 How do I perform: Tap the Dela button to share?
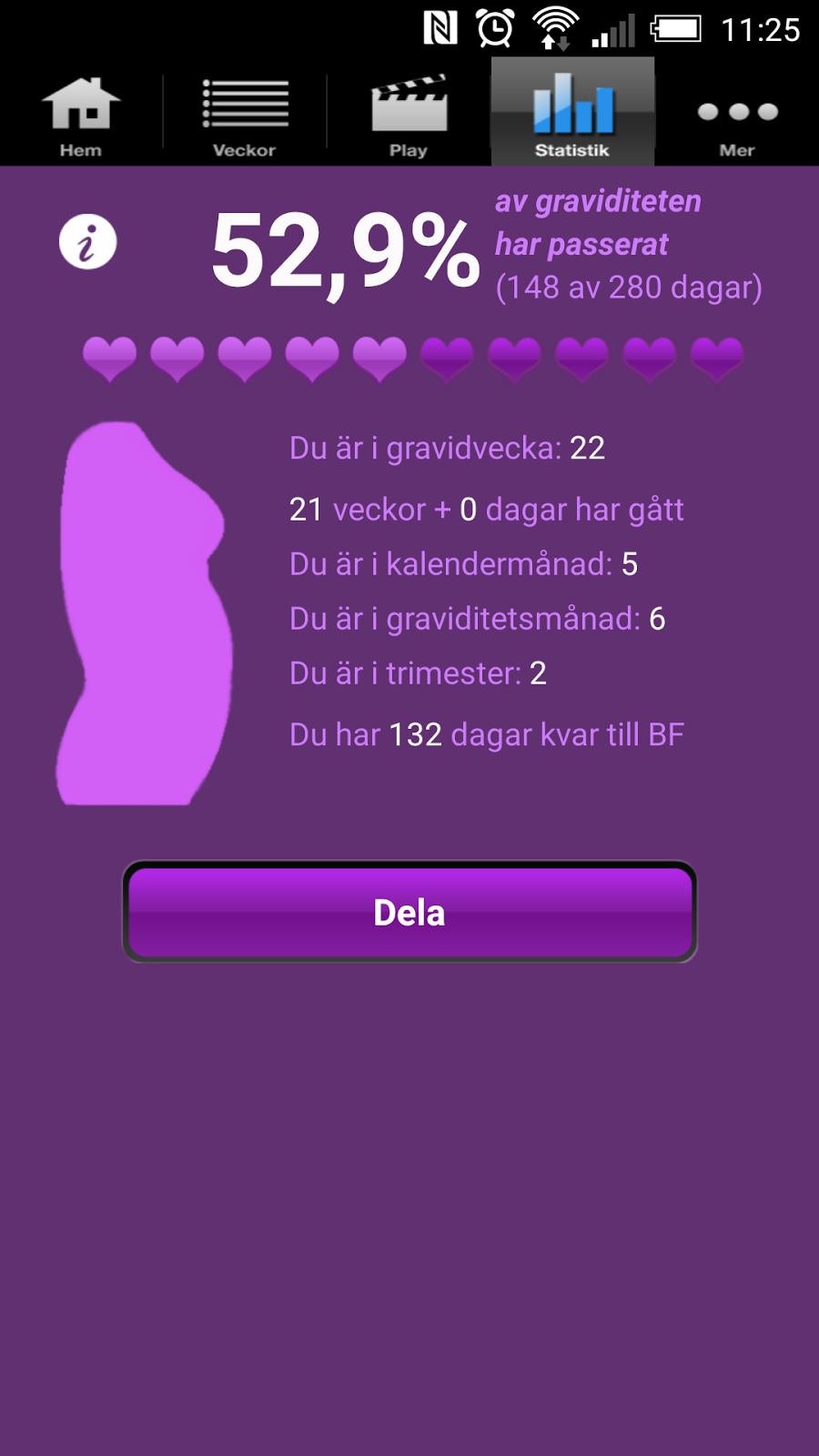[409, 912]
